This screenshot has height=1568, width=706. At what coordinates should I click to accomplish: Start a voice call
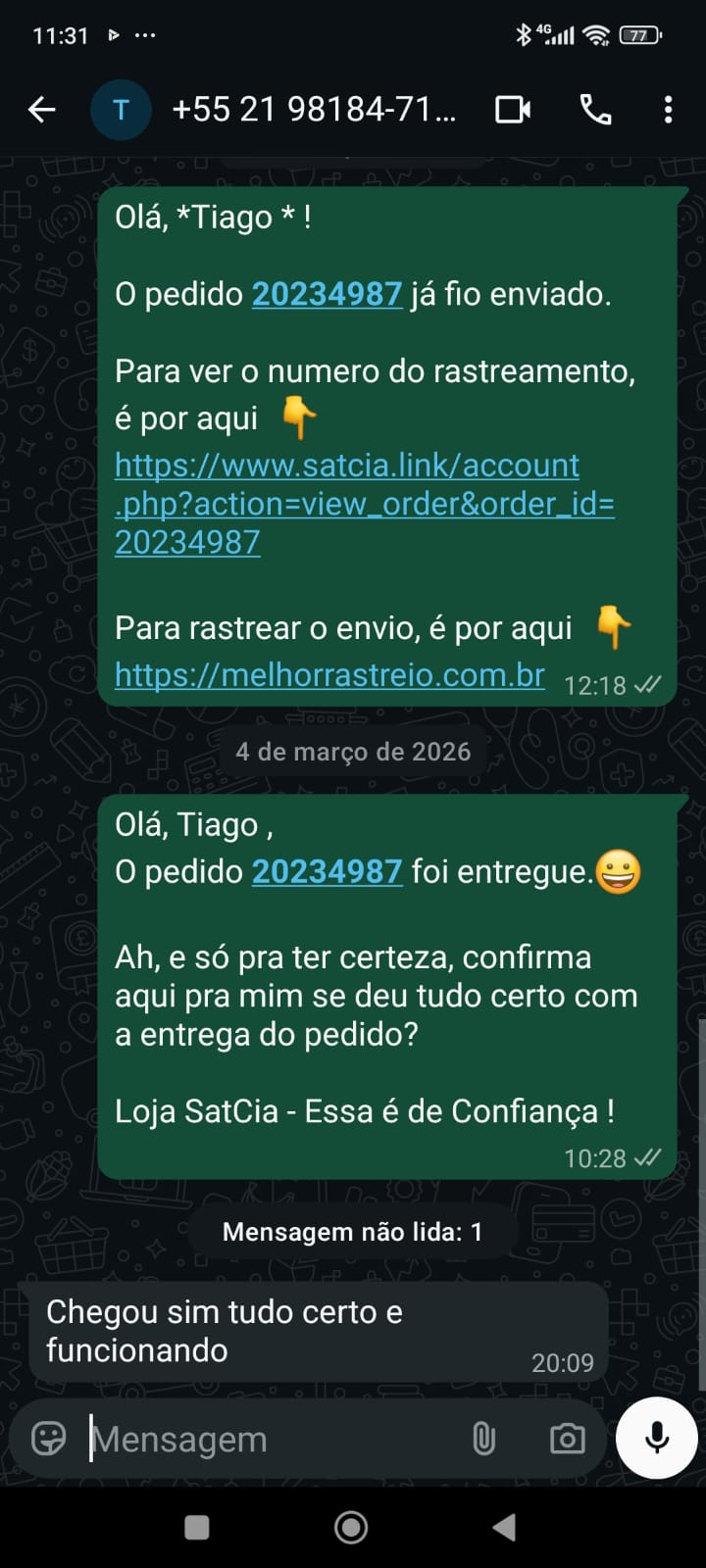coord(595,110)
